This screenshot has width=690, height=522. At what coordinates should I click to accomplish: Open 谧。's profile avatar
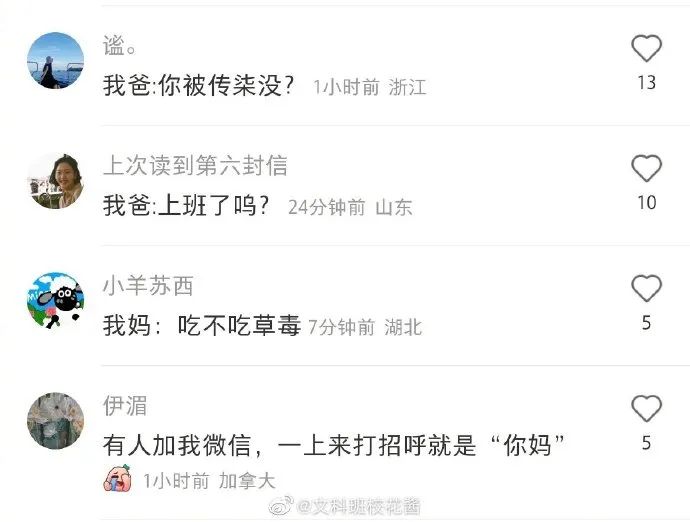[x=55, y=61]
